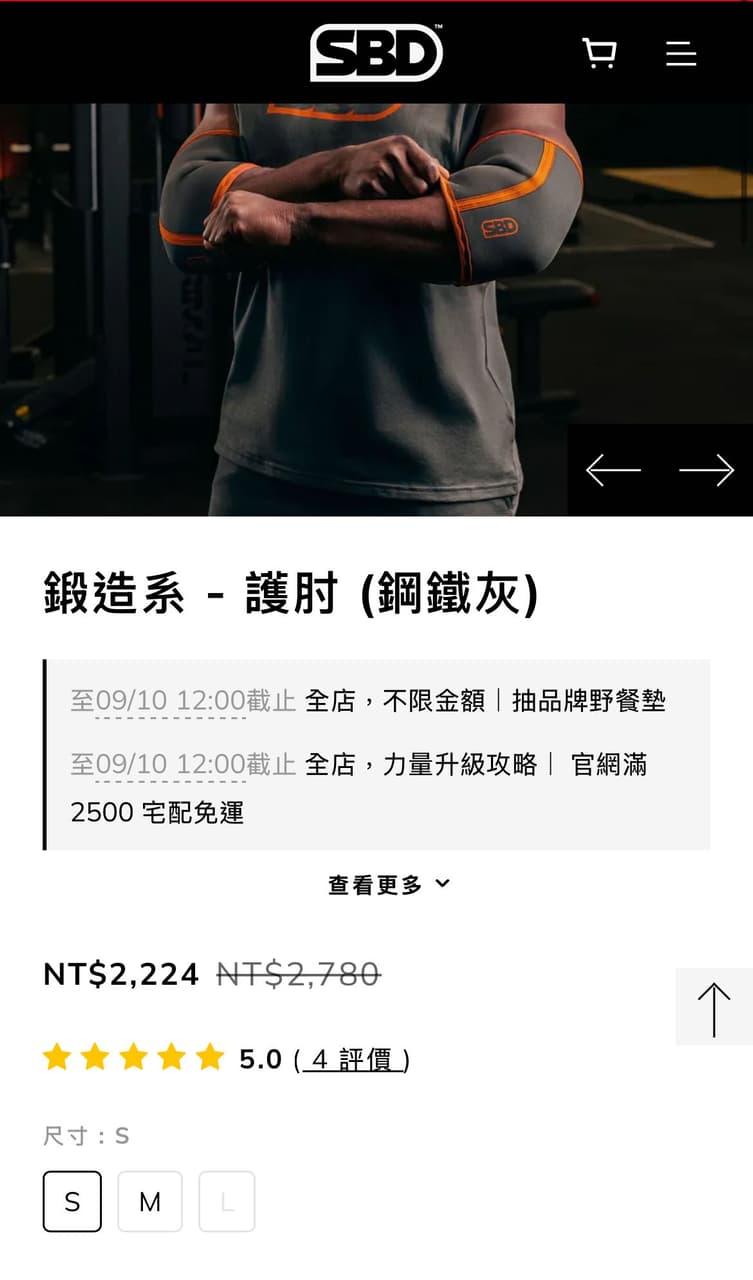Show the previous product image
This screenshot has height=1280, width=753.
click(x=613, y=470)
